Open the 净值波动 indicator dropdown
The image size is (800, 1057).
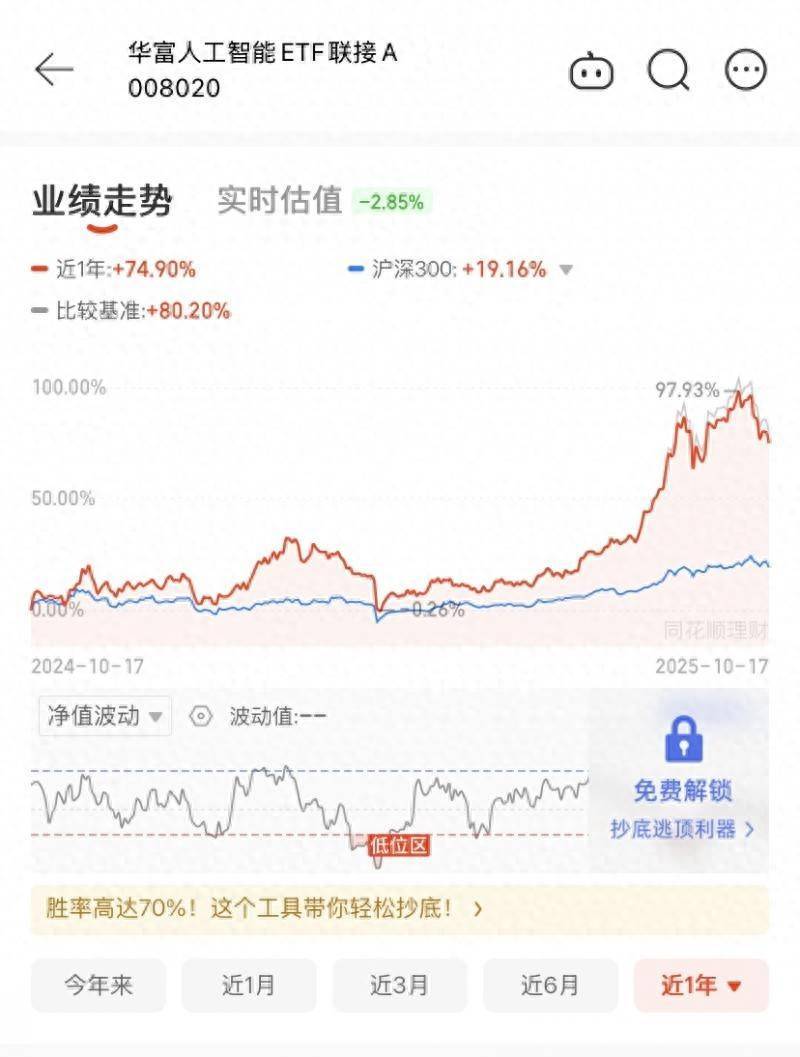[x=104, y=716]
